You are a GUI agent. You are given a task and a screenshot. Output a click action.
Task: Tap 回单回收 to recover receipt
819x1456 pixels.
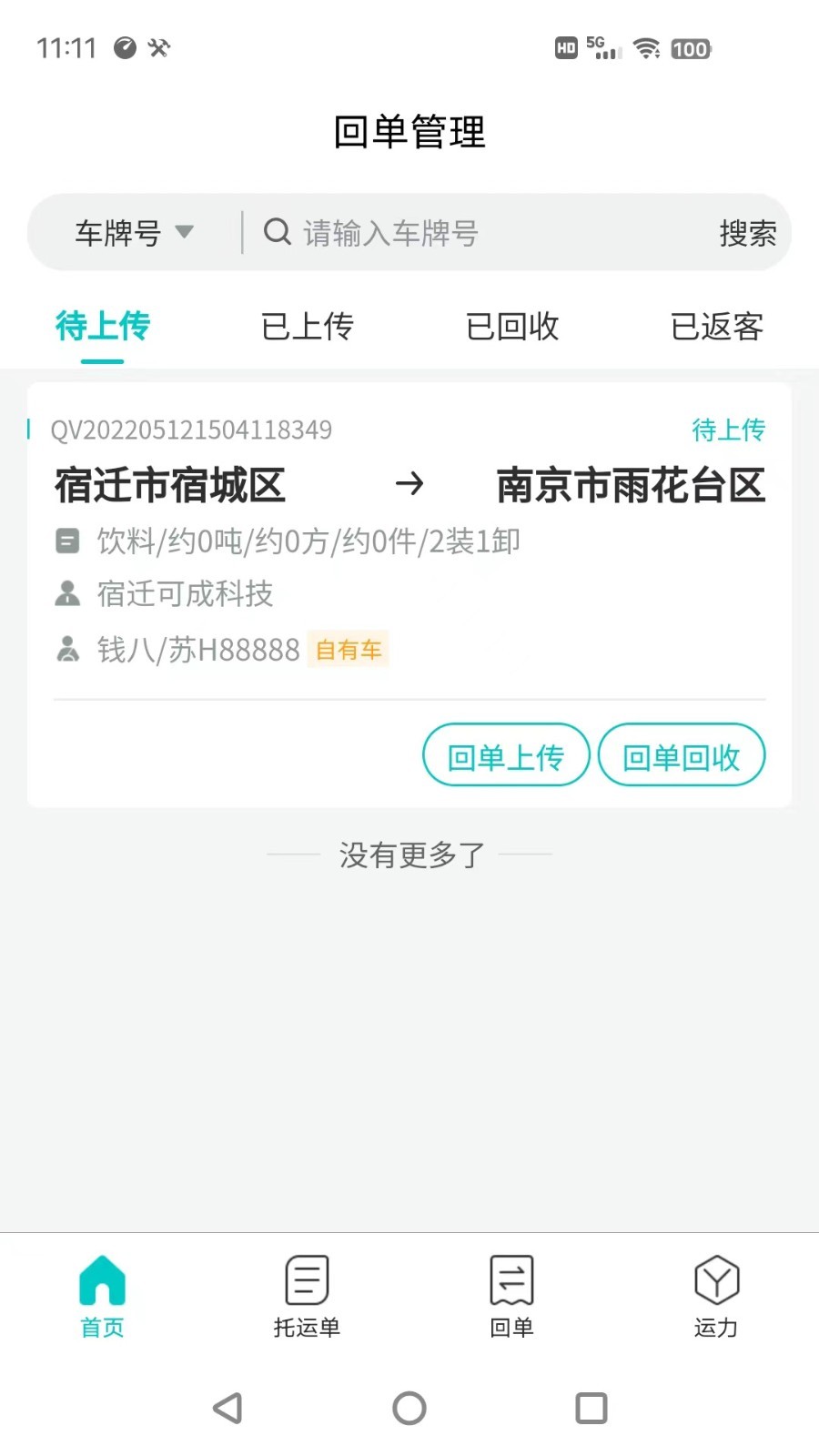[x=681, y=755]
